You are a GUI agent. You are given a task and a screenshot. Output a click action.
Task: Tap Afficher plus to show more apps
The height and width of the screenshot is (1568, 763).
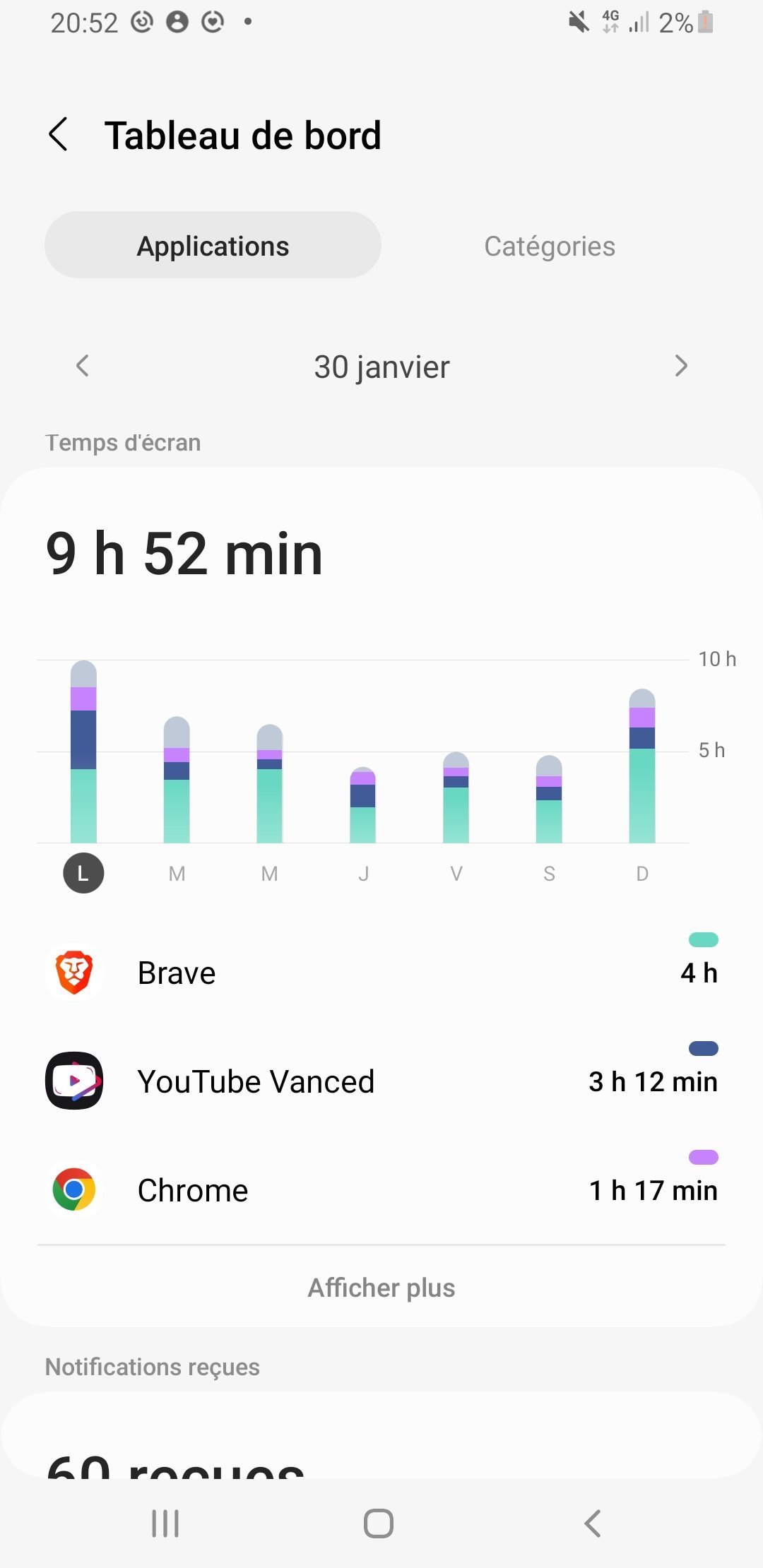[381, 1288]
